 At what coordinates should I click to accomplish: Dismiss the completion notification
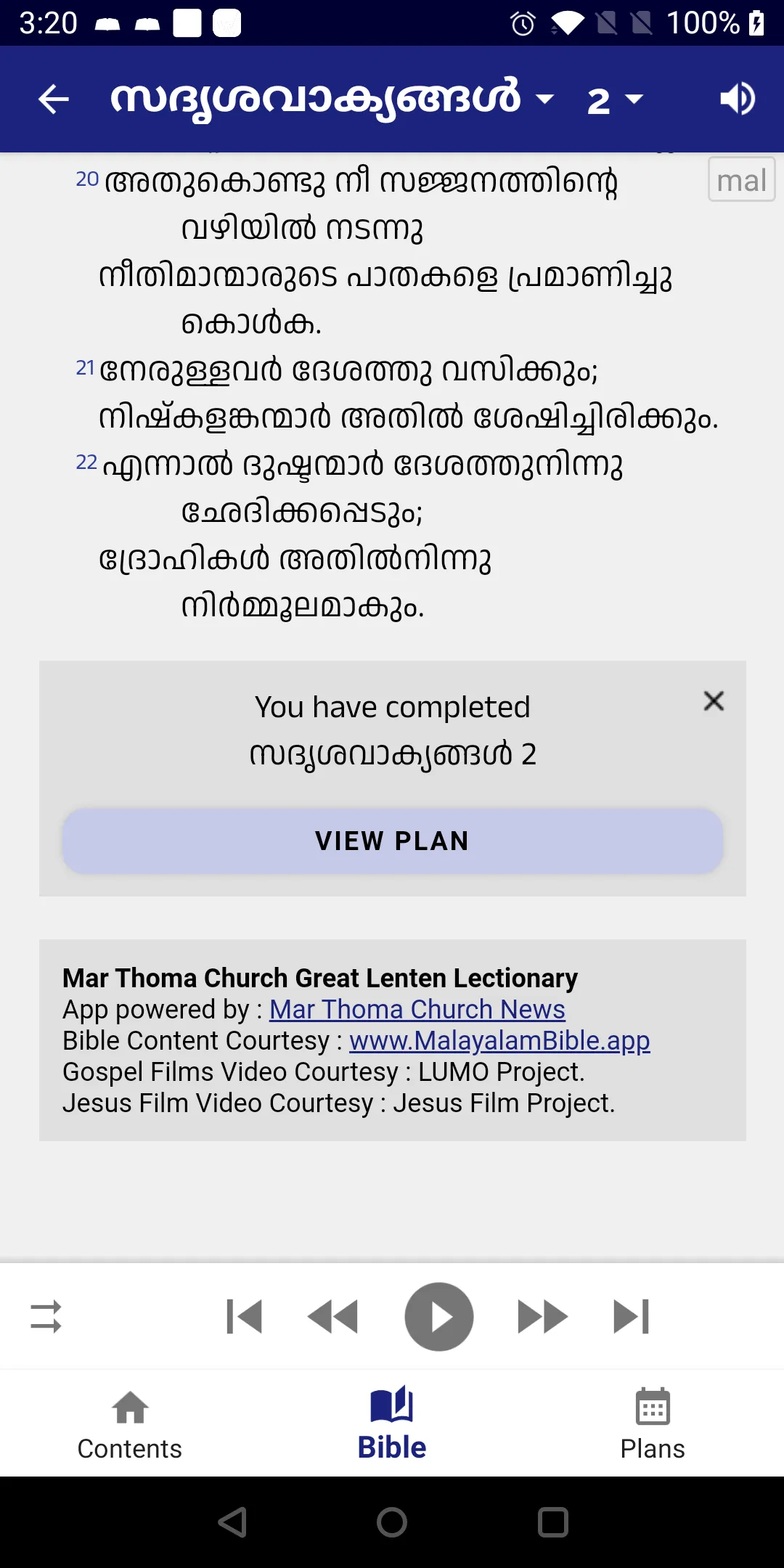point(713,701)
